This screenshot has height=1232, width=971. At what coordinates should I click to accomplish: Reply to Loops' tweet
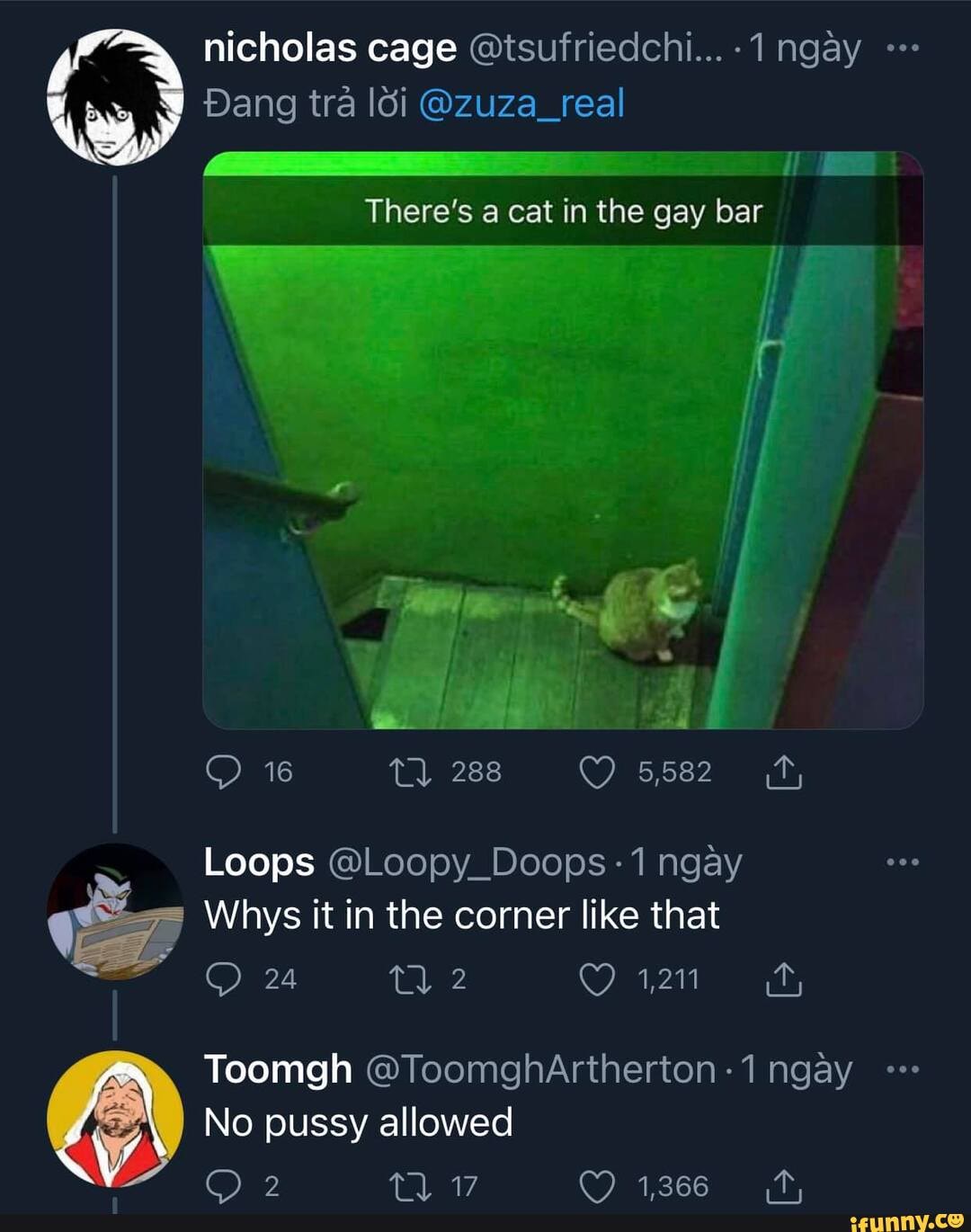tap(223, 978)
